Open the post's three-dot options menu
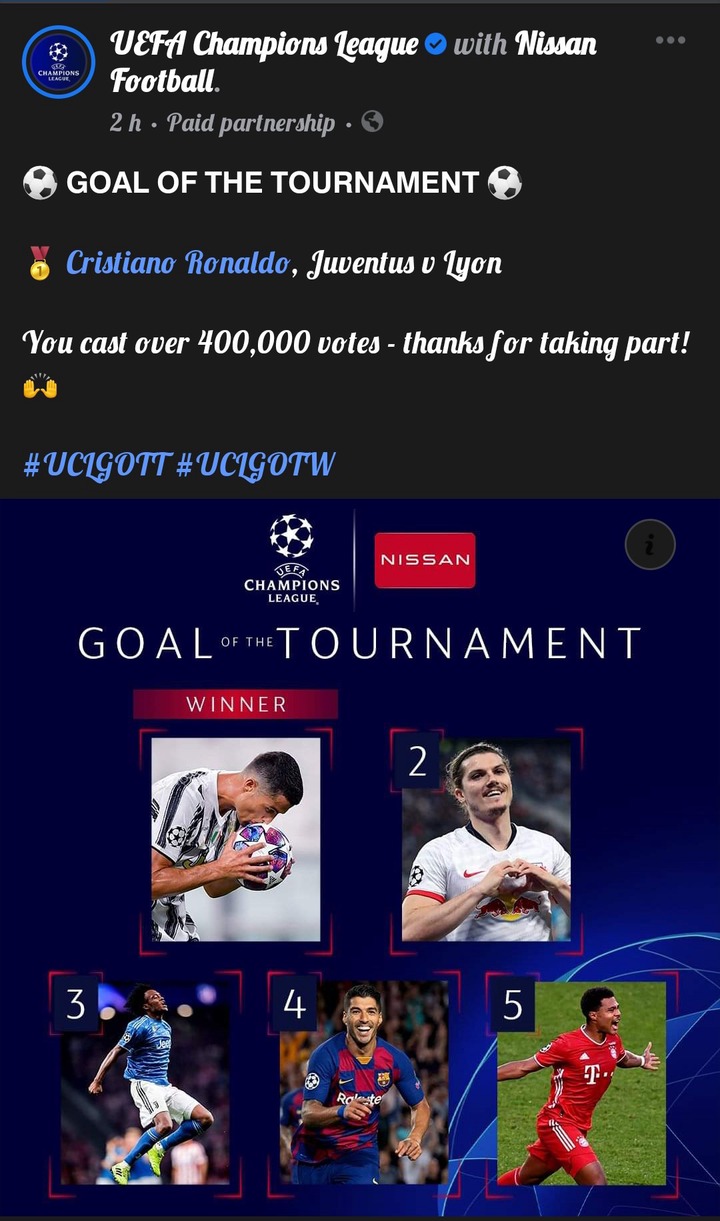Image resolution: width=720 pixels, height=1221 pixels. 670,40
